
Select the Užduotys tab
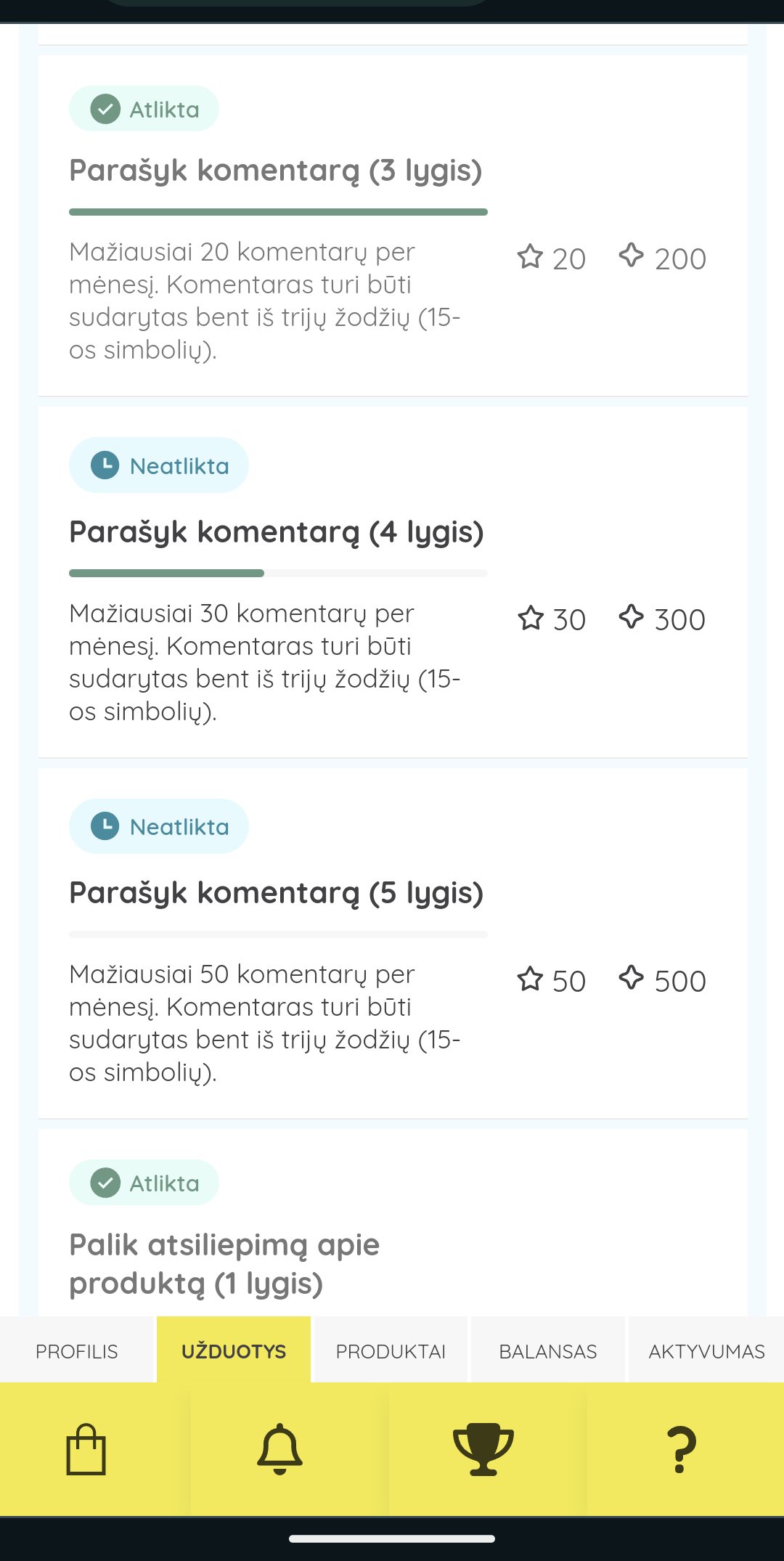pyautogui.click(x=234, y=1351)
